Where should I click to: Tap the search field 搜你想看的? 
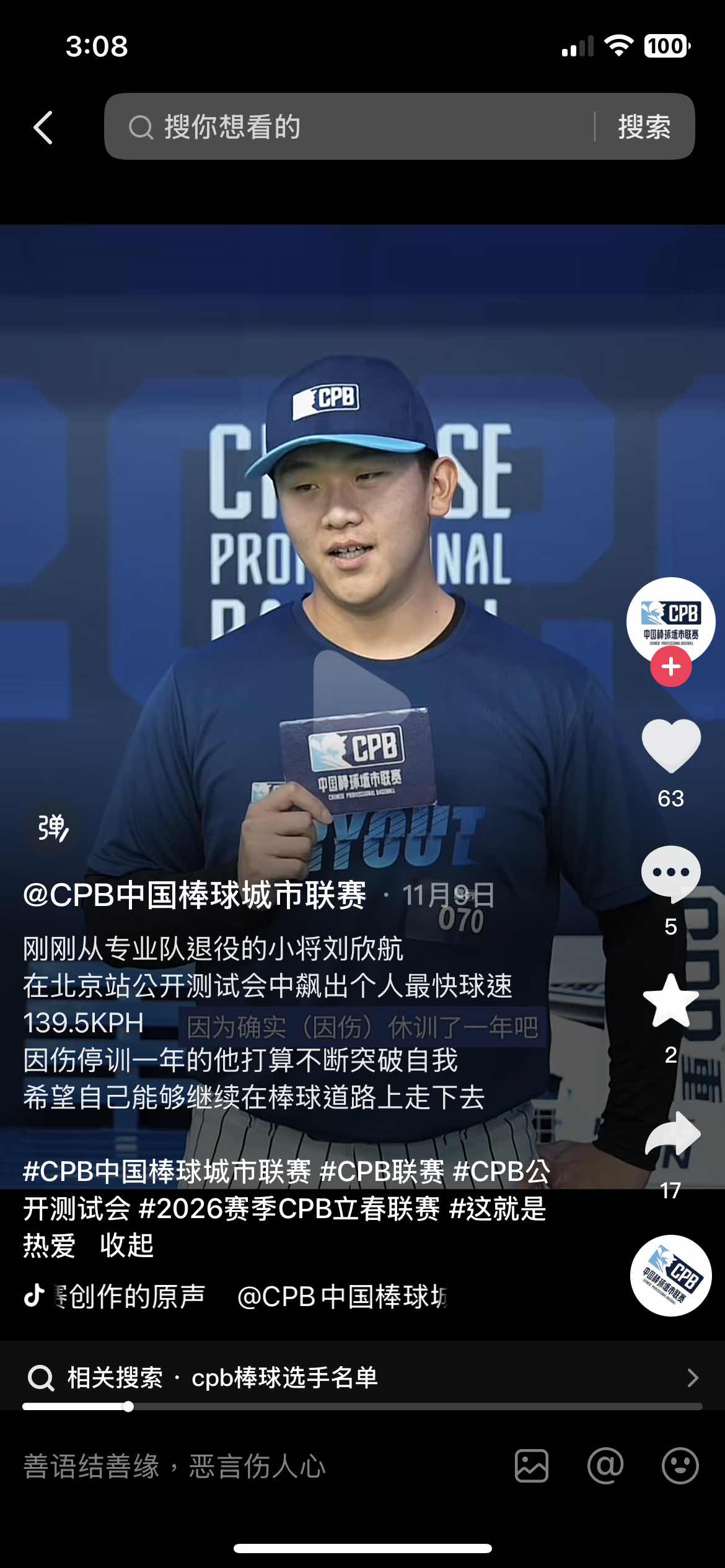[x=347, y=127]
